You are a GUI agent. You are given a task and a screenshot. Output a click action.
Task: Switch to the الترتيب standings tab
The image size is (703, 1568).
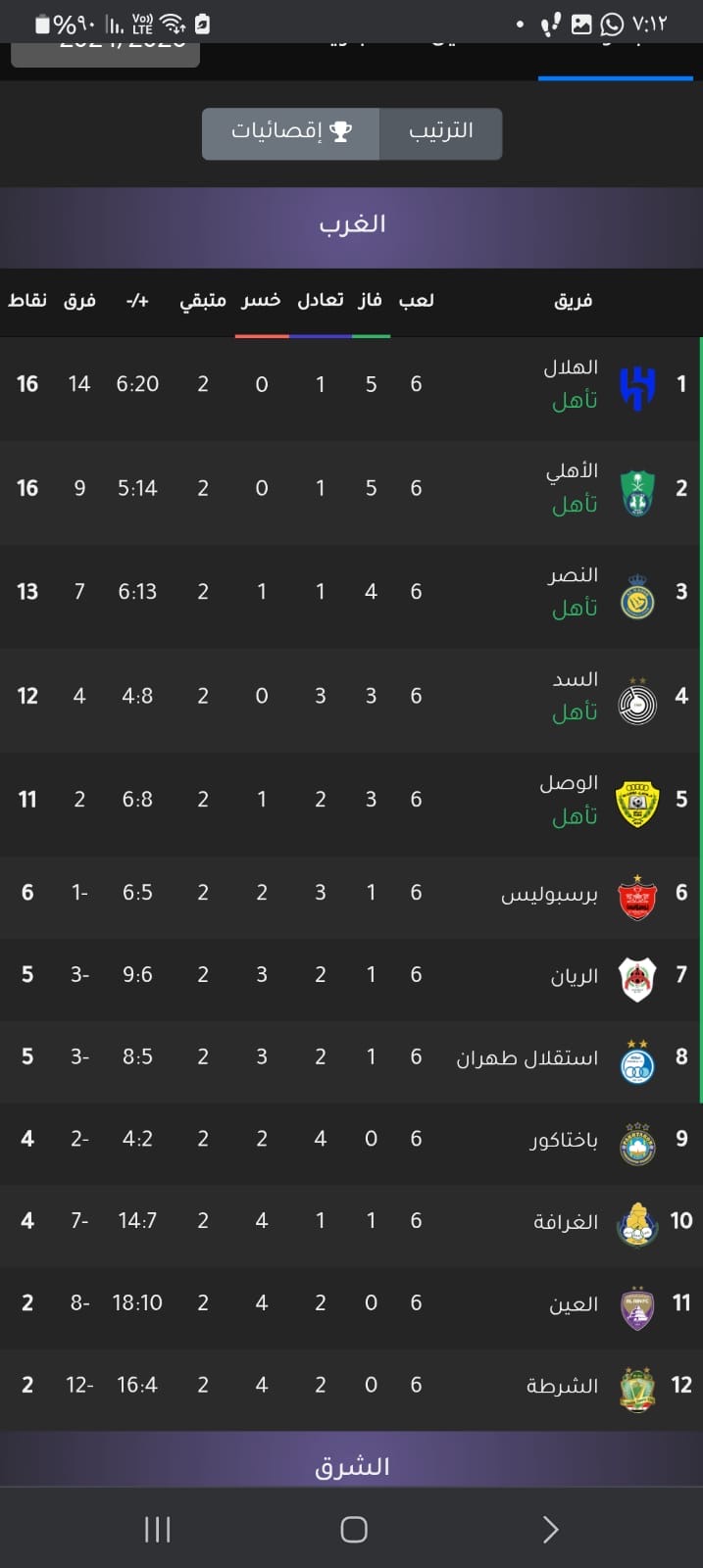[440, 132]
